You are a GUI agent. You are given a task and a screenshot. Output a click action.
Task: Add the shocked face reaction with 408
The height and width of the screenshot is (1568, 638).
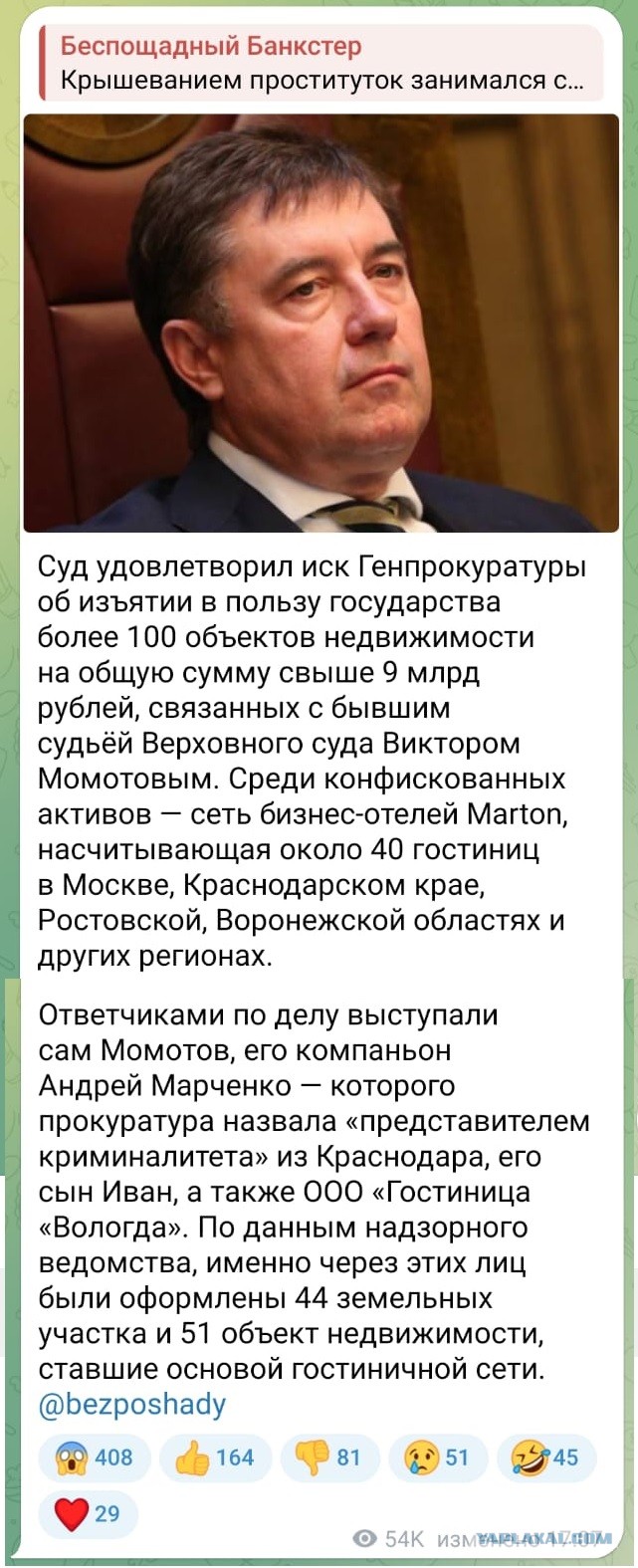pos(95,1457)
